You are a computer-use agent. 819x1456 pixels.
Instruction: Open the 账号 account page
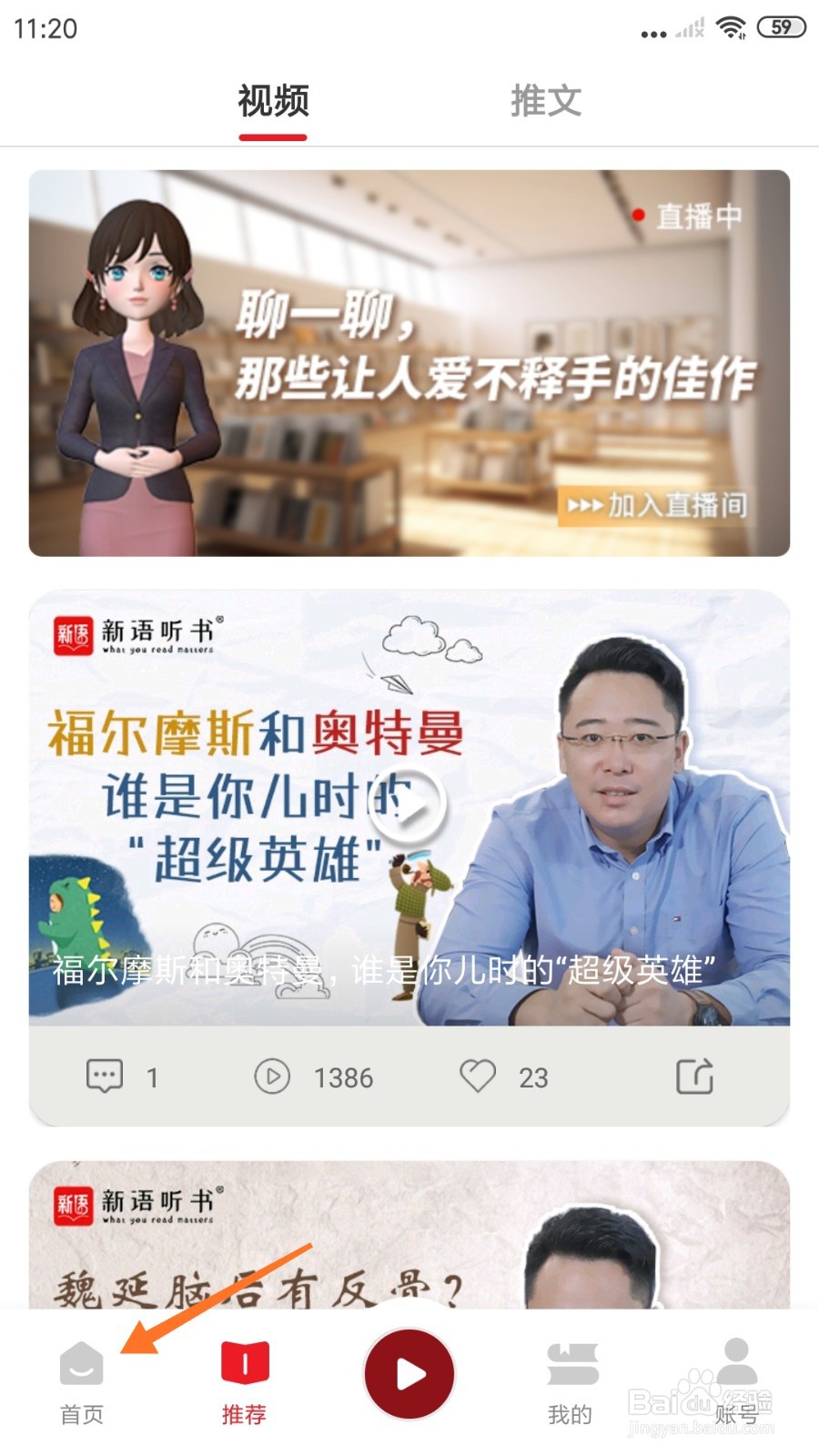tap(735, 1383)
